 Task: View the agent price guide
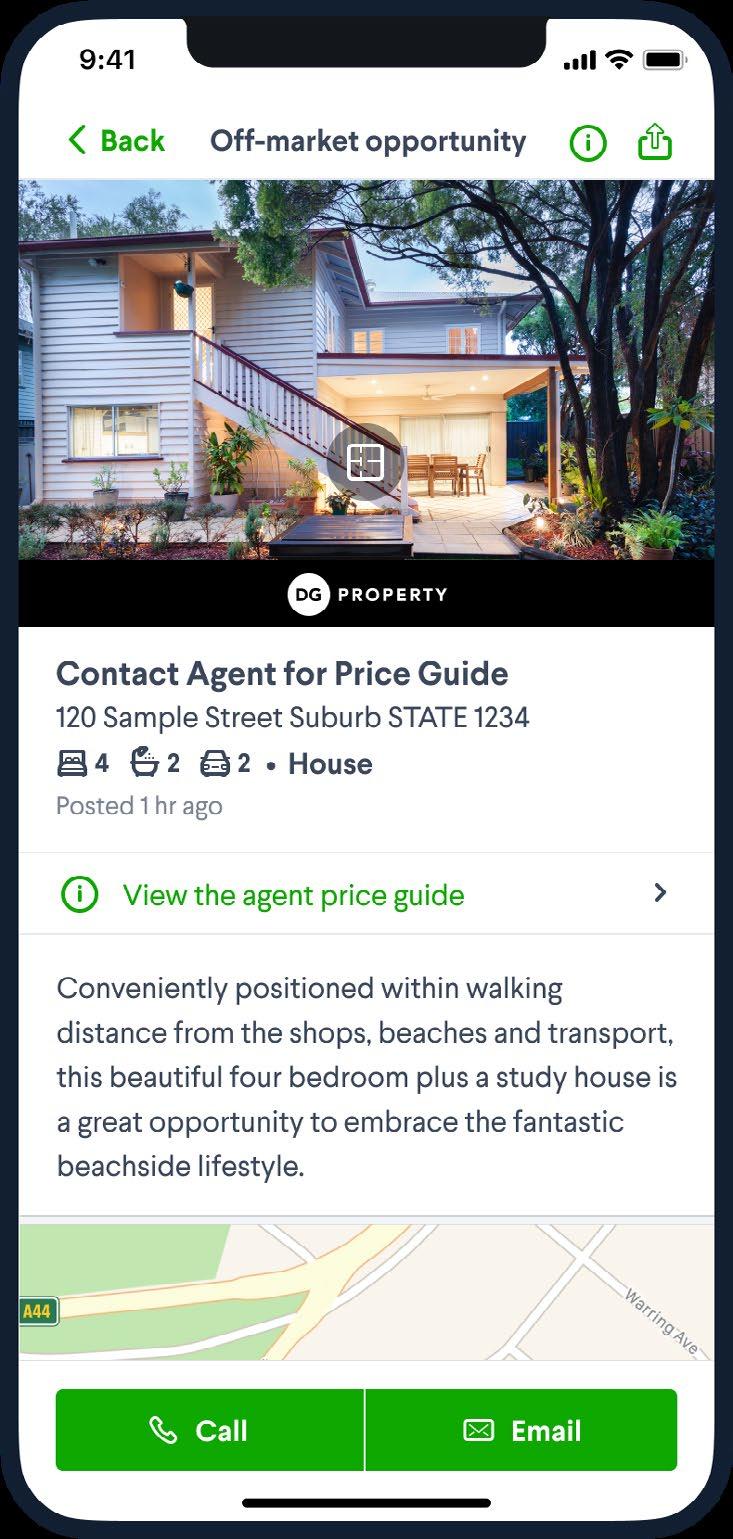pos(366,894)
